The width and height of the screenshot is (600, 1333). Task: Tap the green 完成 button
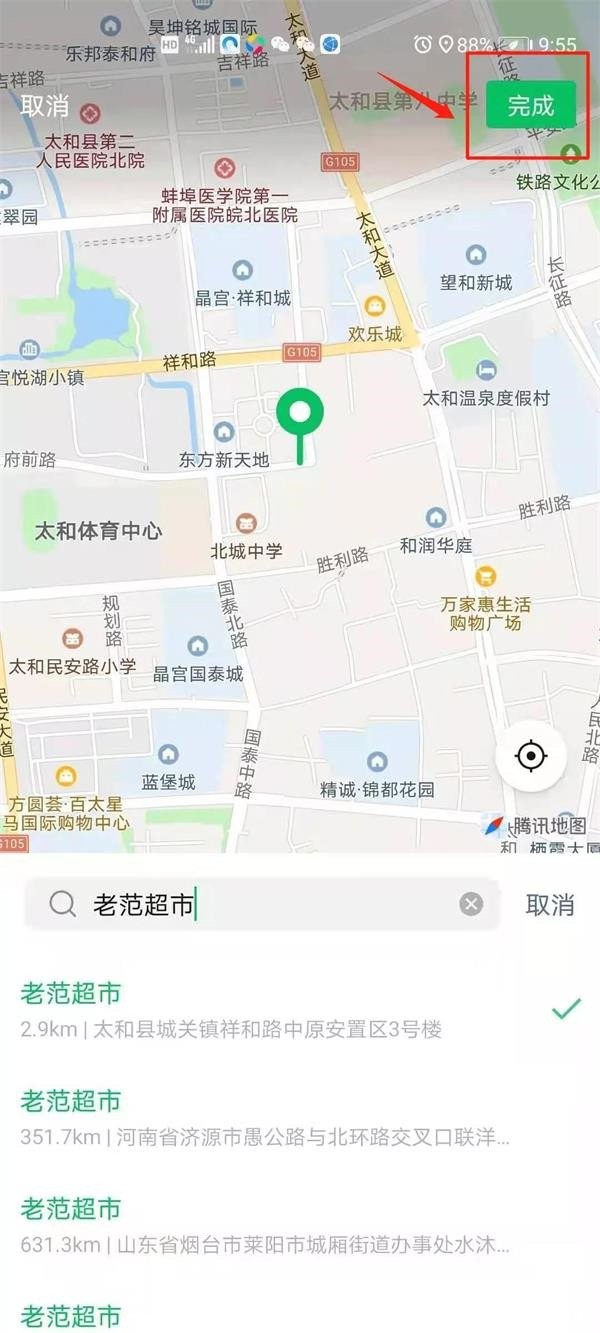530,105
